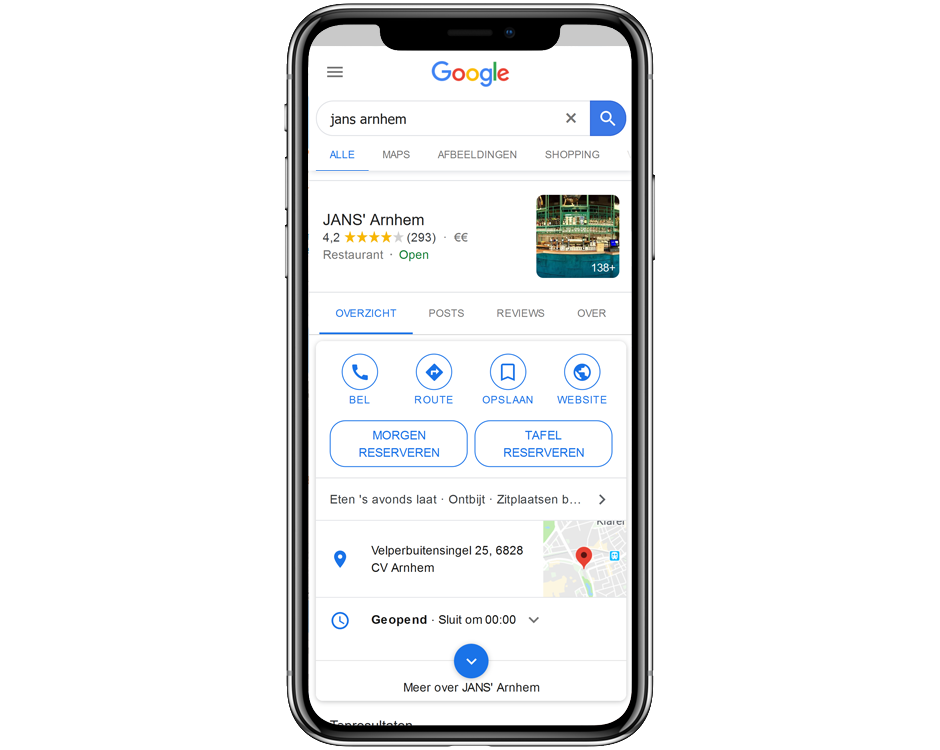The height and width of the screenshot is (750, 940).
Task: Edit the 'jans arnhem' search field
Action: [440, 119]
